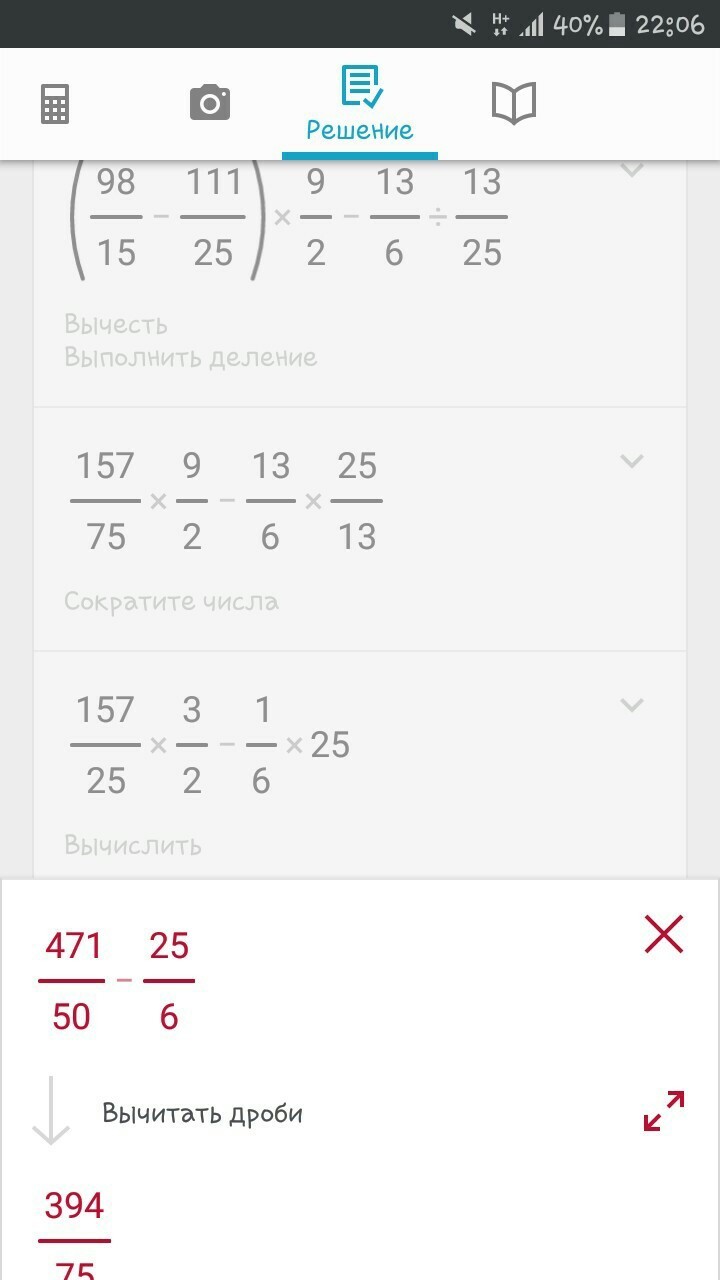Image resolution: width=720 pixels, height=1280 pixels.
Task: Select the Решение tab
Action: pyautogui.click(x=359, y=104)
